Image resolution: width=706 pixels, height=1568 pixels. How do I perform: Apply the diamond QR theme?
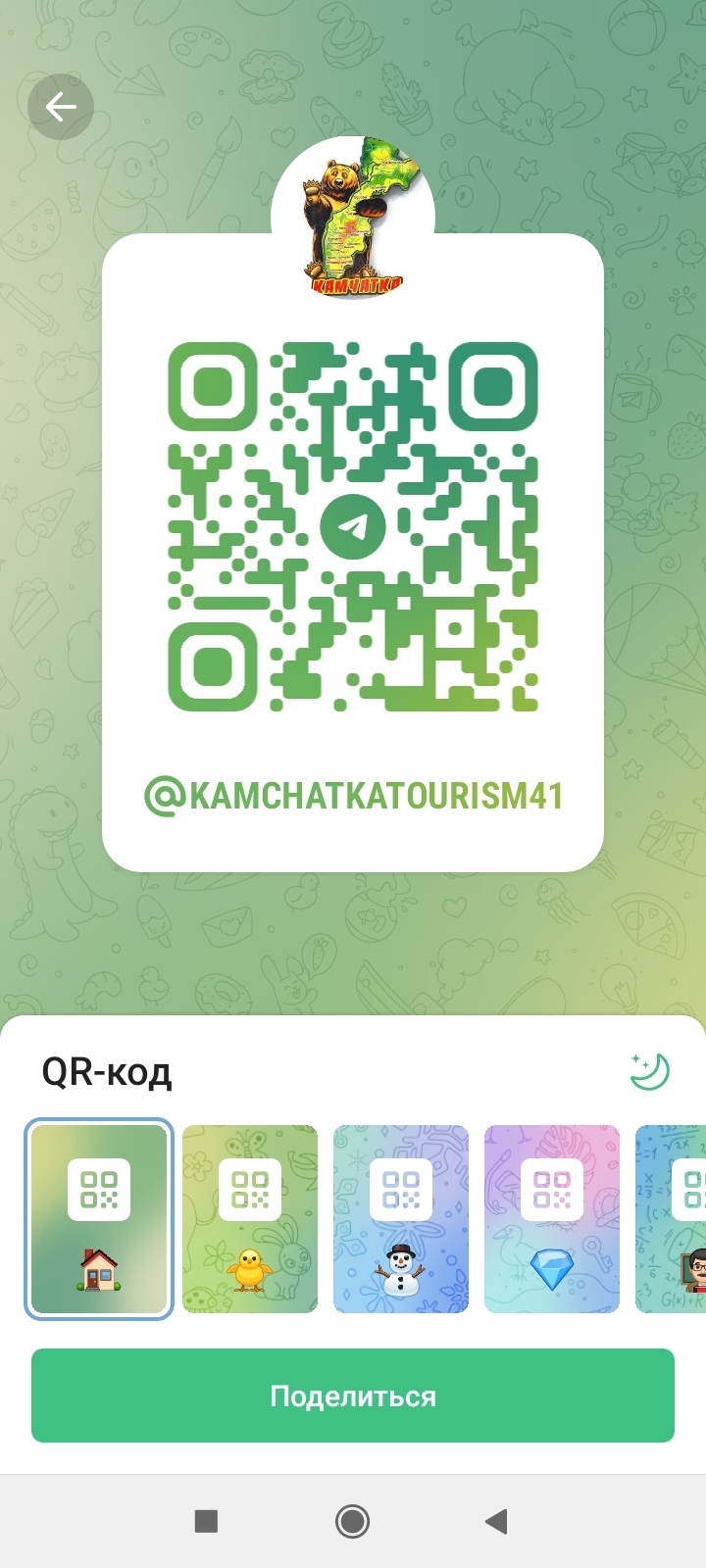(x=552, y=1218)
